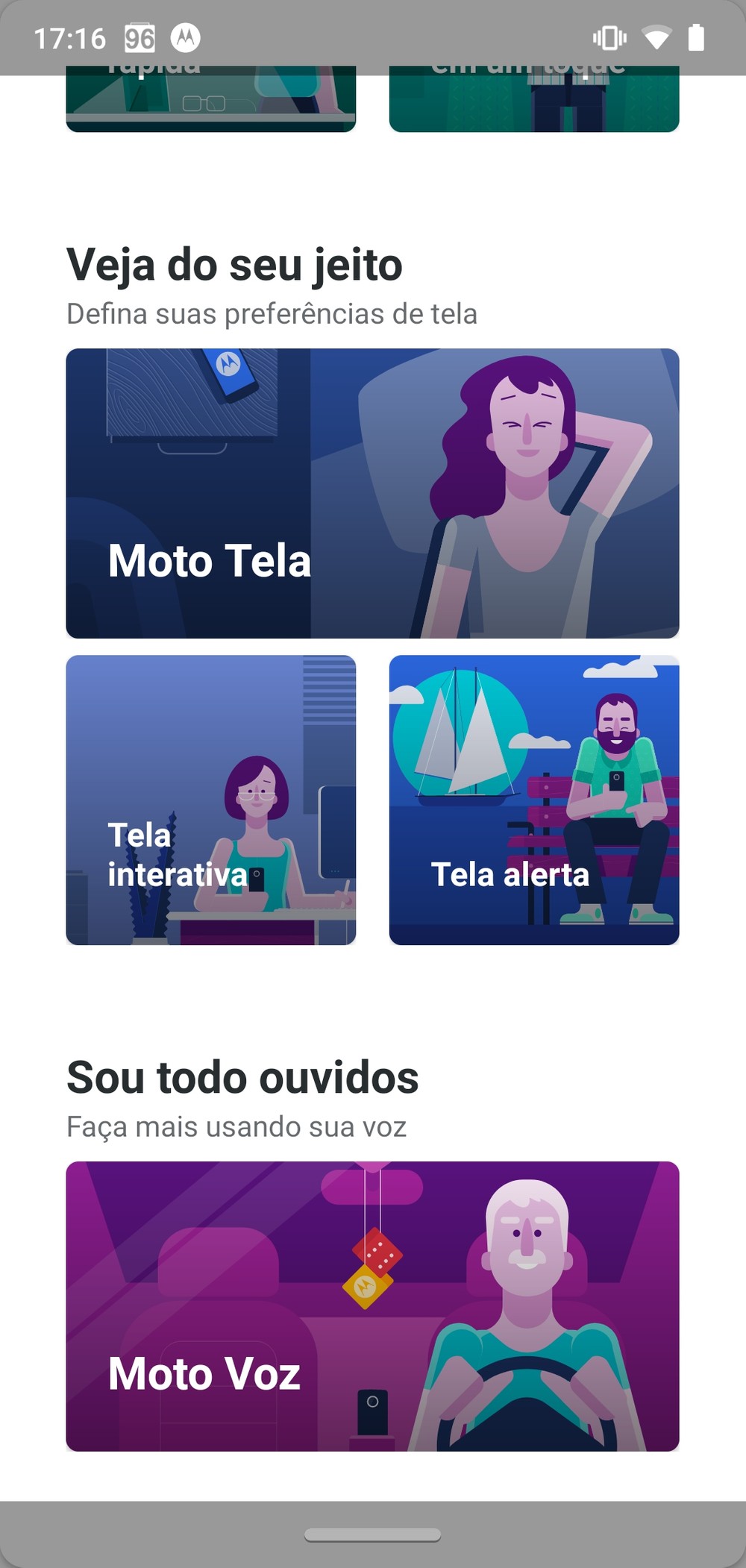Select the Tela alerta card
The image size is (746, 1568).
534,800
